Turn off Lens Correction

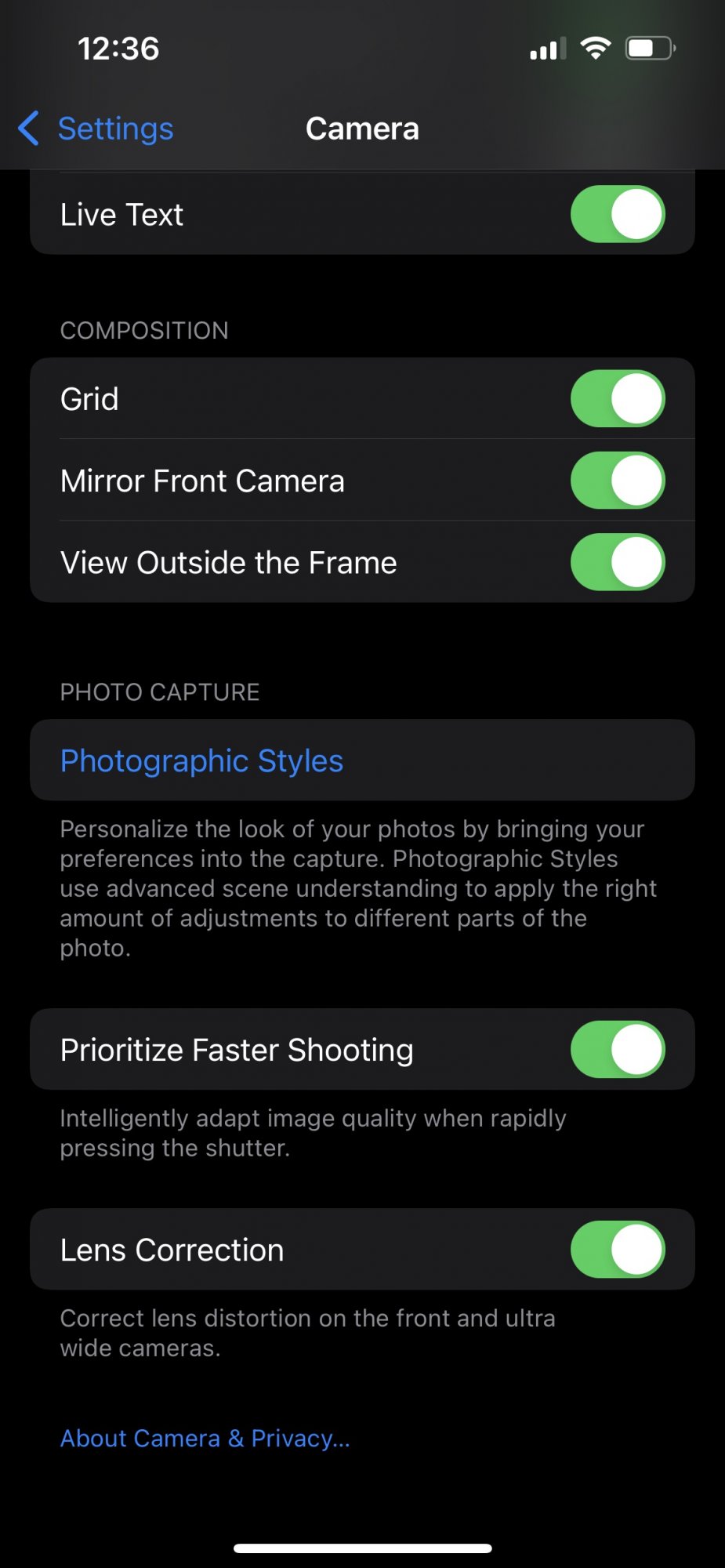click(618, 1249)
